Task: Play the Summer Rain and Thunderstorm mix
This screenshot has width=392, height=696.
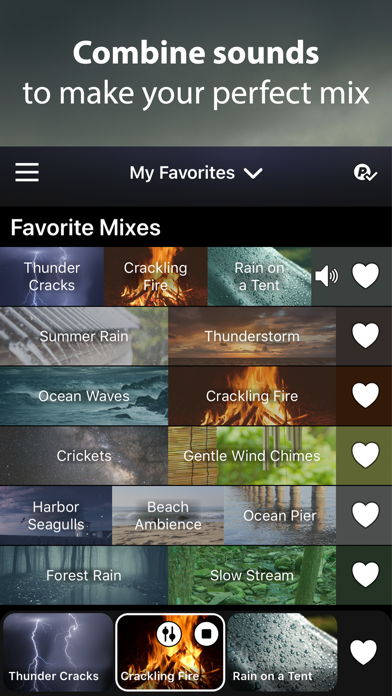Action: (168, 336)
